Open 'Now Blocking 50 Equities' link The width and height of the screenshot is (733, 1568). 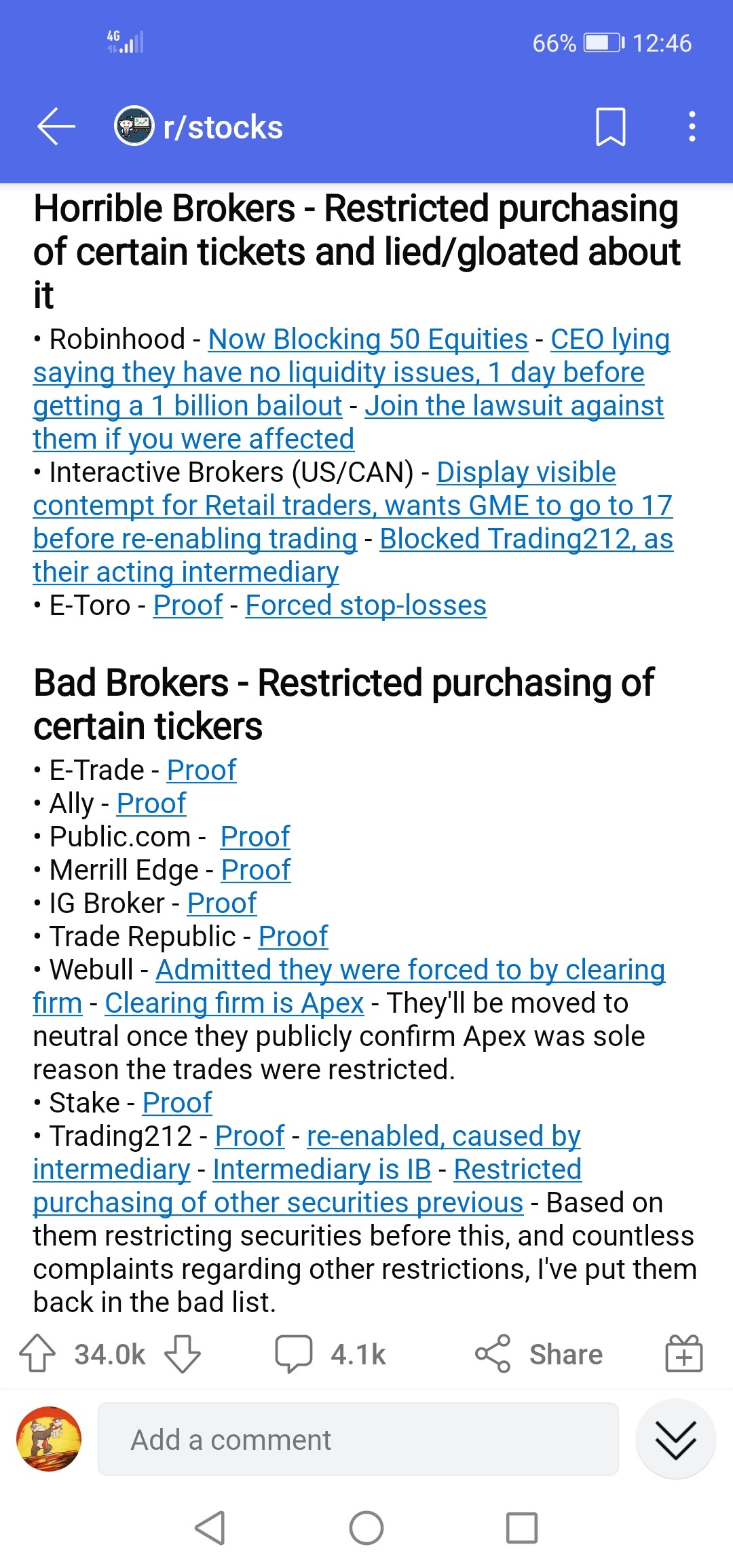tap(368, 339)
